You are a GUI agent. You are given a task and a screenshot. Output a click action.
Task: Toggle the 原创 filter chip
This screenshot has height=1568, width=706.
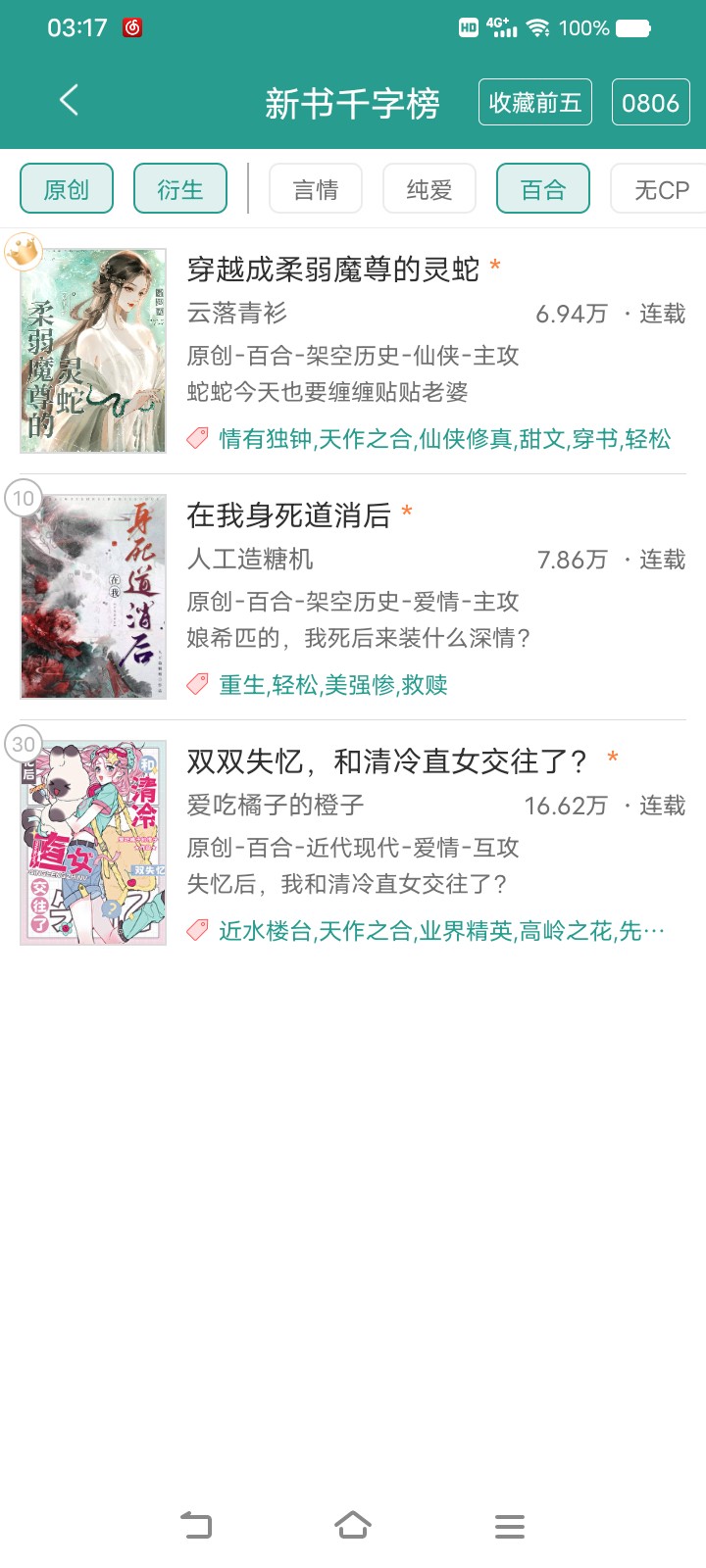(x=67, y=188)
